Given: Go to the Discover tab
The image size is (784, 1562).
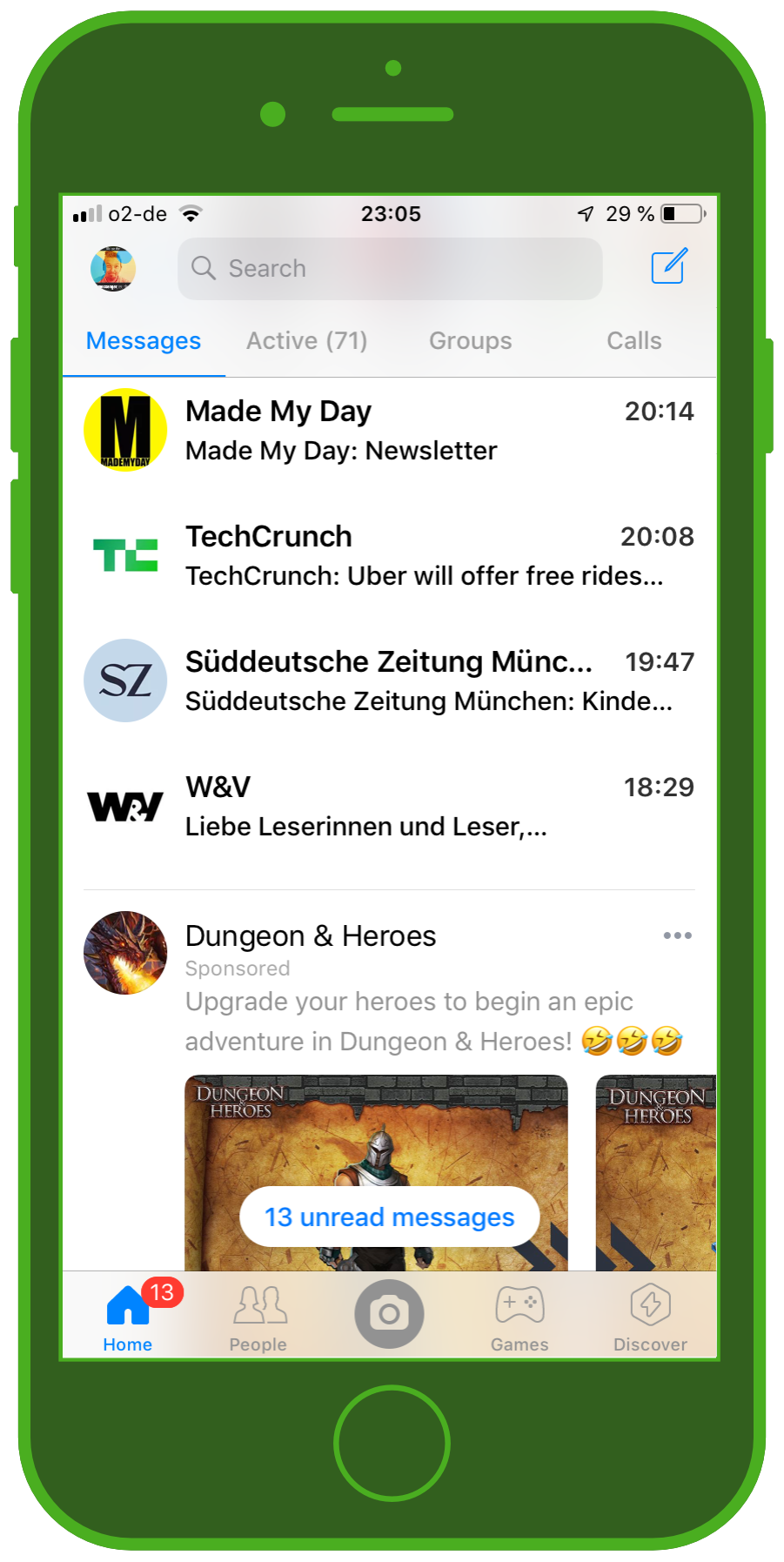Looking at the screenshot, I should [650, 1317].
